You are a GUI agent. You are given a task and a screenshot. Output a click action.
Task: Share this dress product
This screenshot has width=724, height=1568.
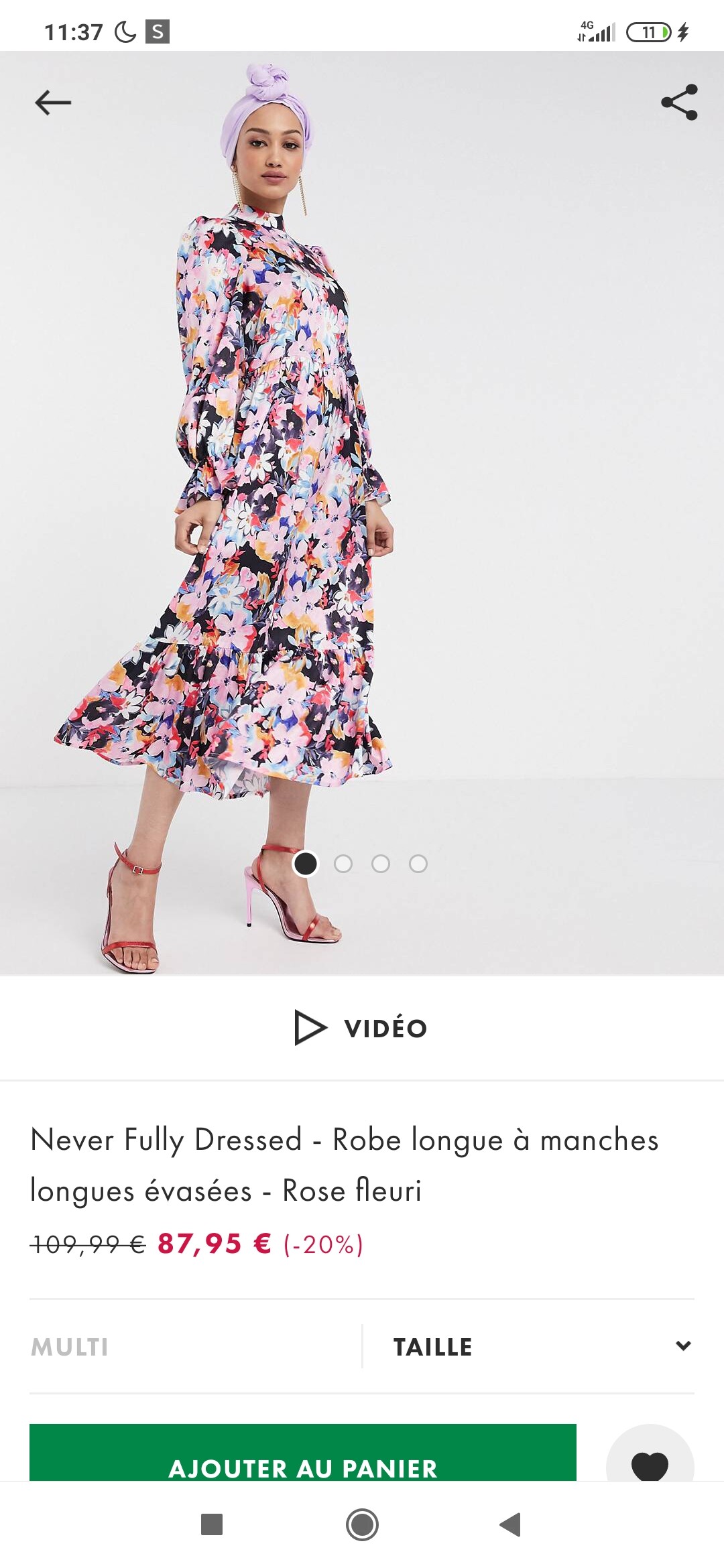point(679,102)
